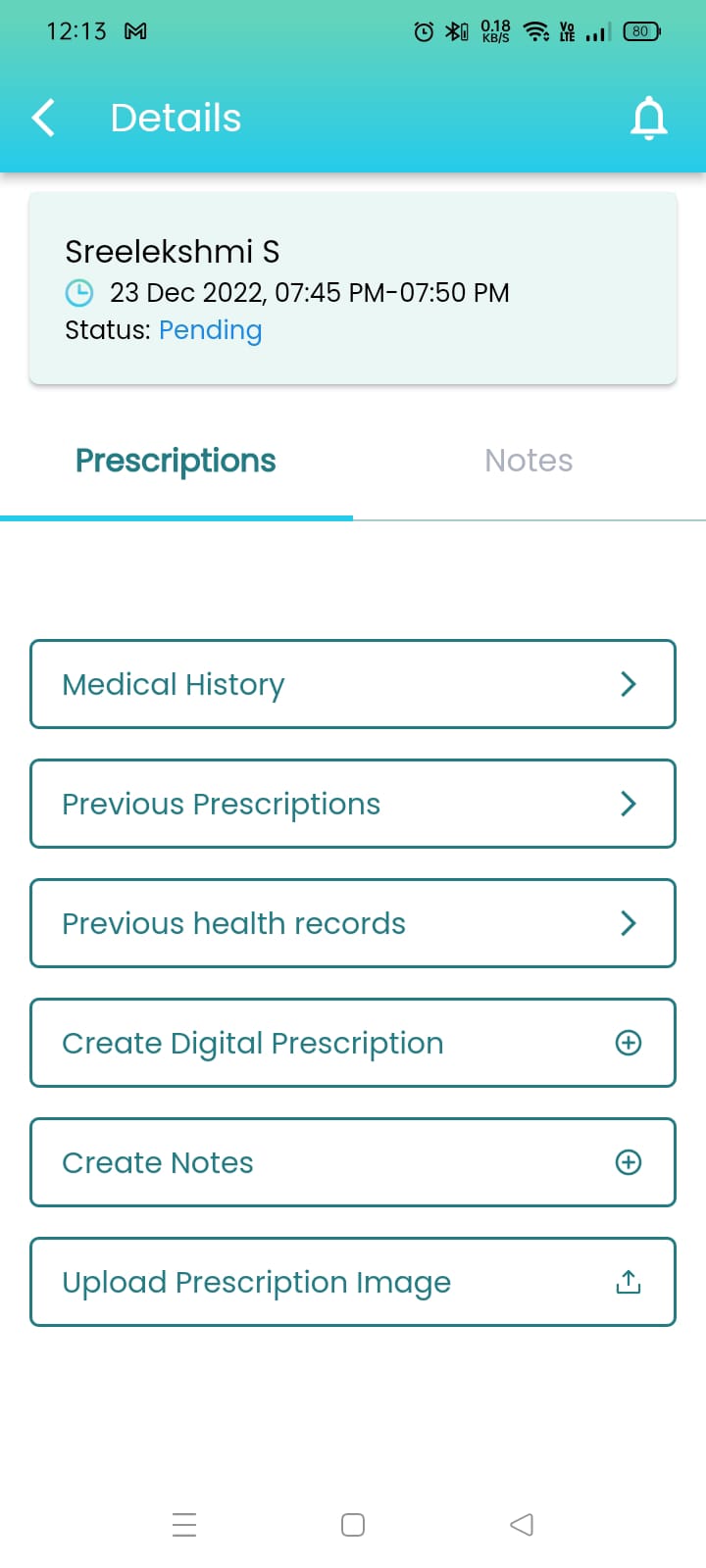Image resolution: width=706 pixels, height=1568 pixels.
Task: Upload Prescription Image
Action: click(353, 1282)
